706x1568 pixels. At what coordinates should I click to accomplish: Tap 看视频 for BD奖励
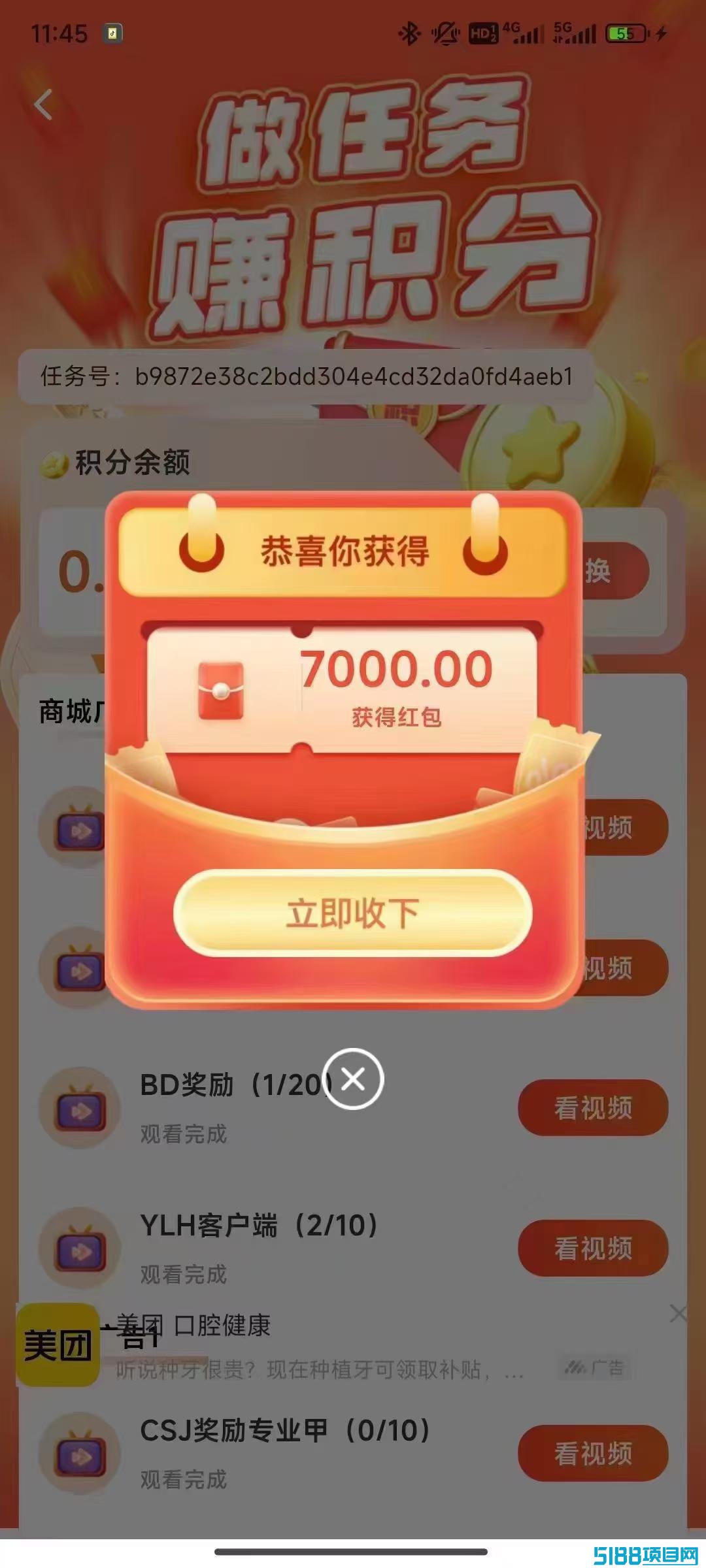click(593, 1108)
